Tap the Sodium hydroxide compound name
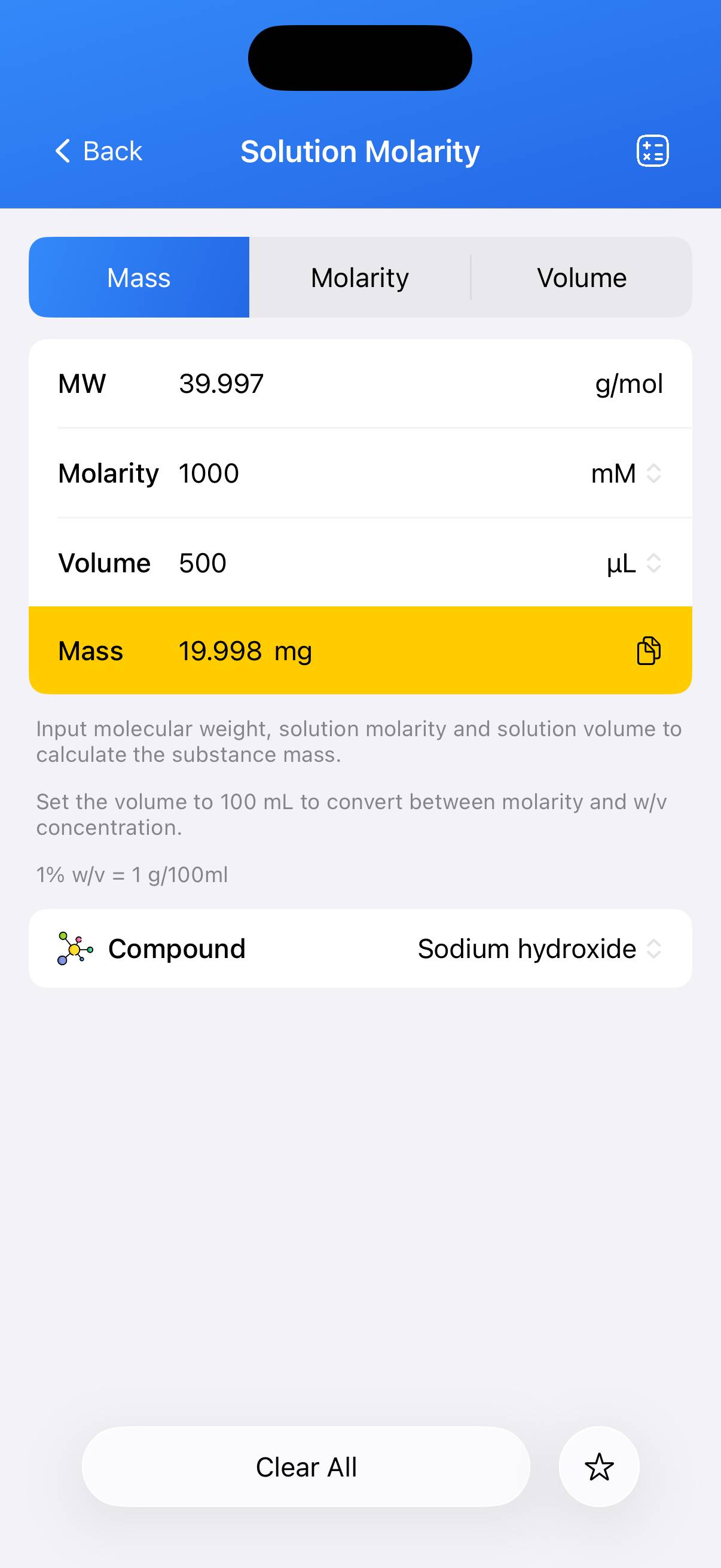 pyautogui.click(x=527, y=948)
